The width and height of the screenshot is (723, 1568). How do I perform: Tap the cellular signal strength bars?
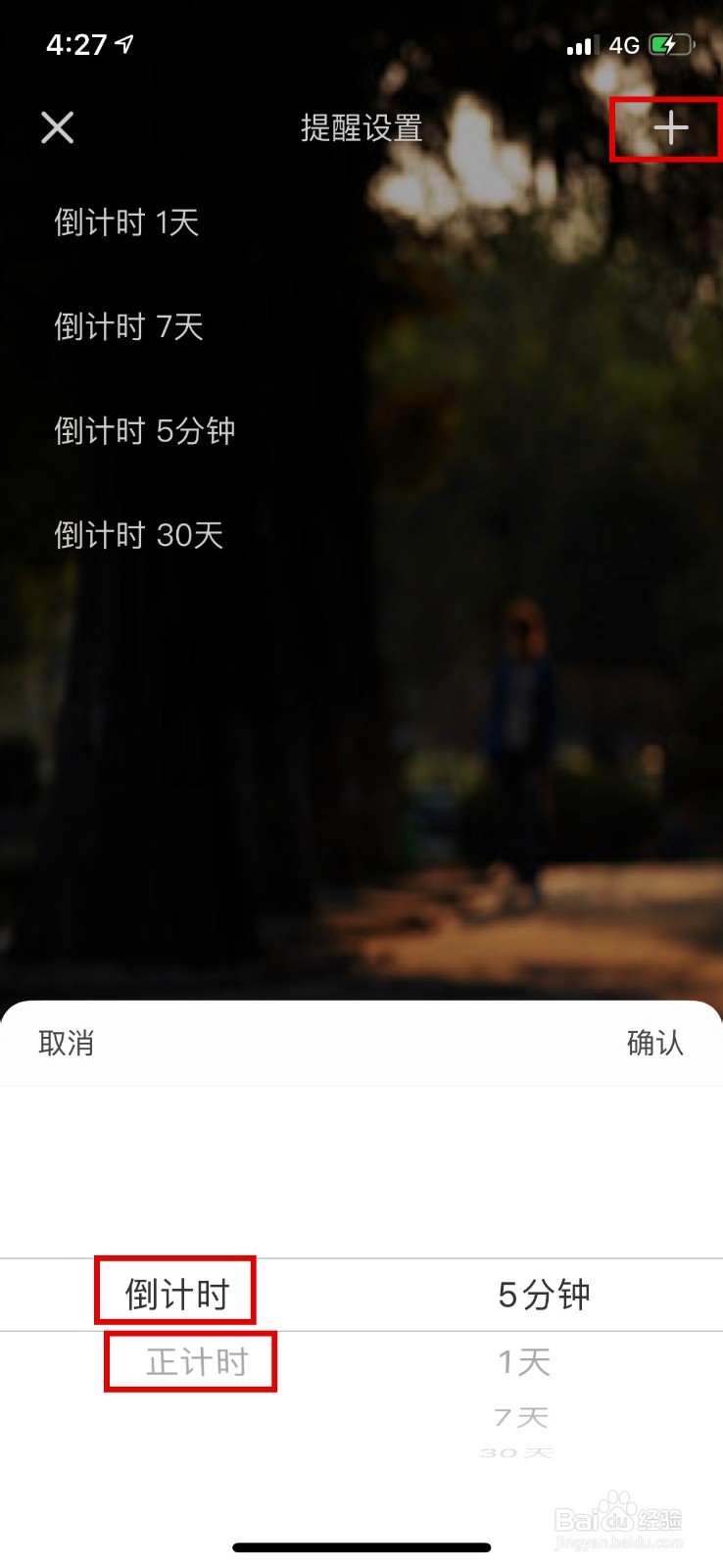tap(580, 46)
